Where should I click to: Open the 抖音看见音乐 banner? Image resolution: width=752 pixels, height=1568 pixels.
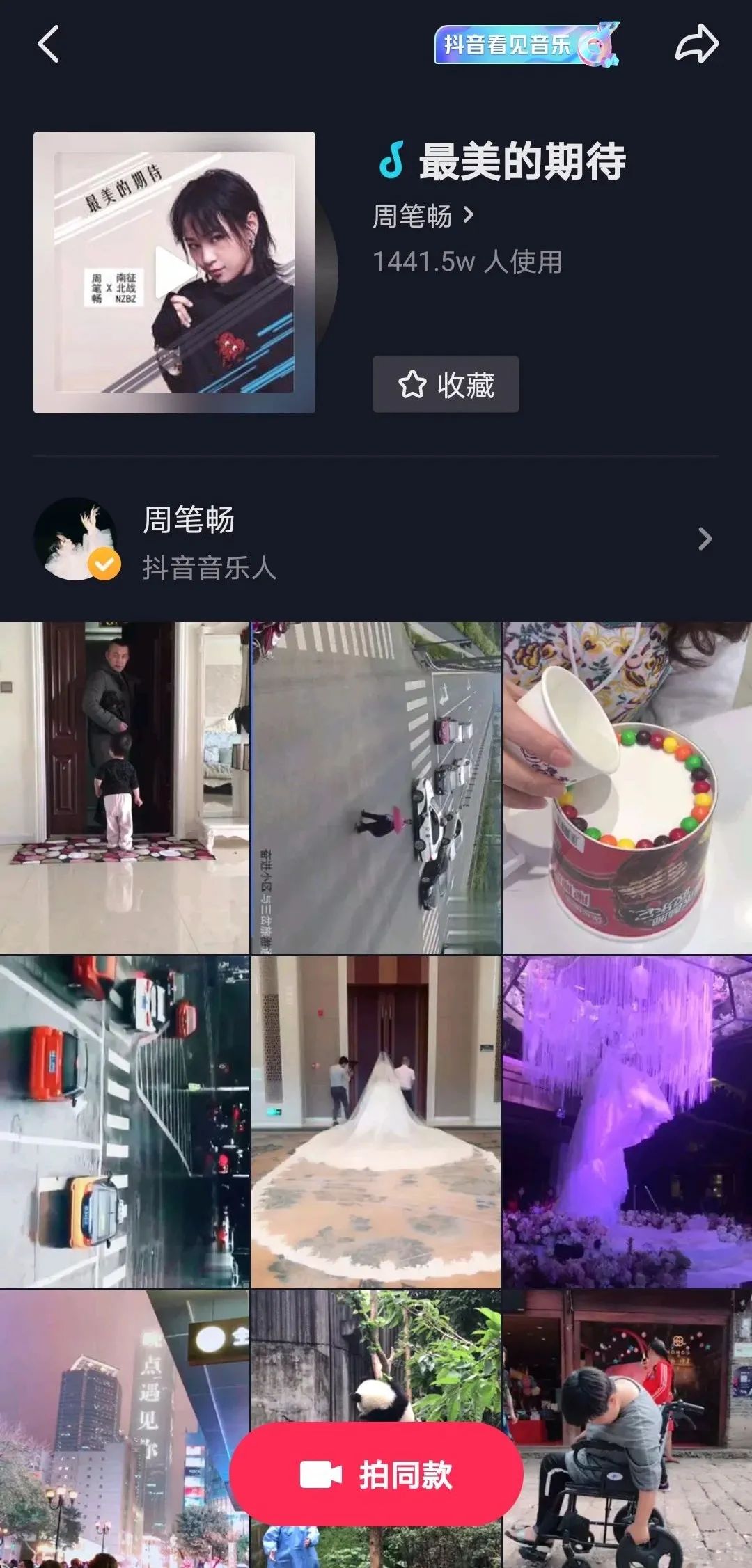tap(526, 45)
